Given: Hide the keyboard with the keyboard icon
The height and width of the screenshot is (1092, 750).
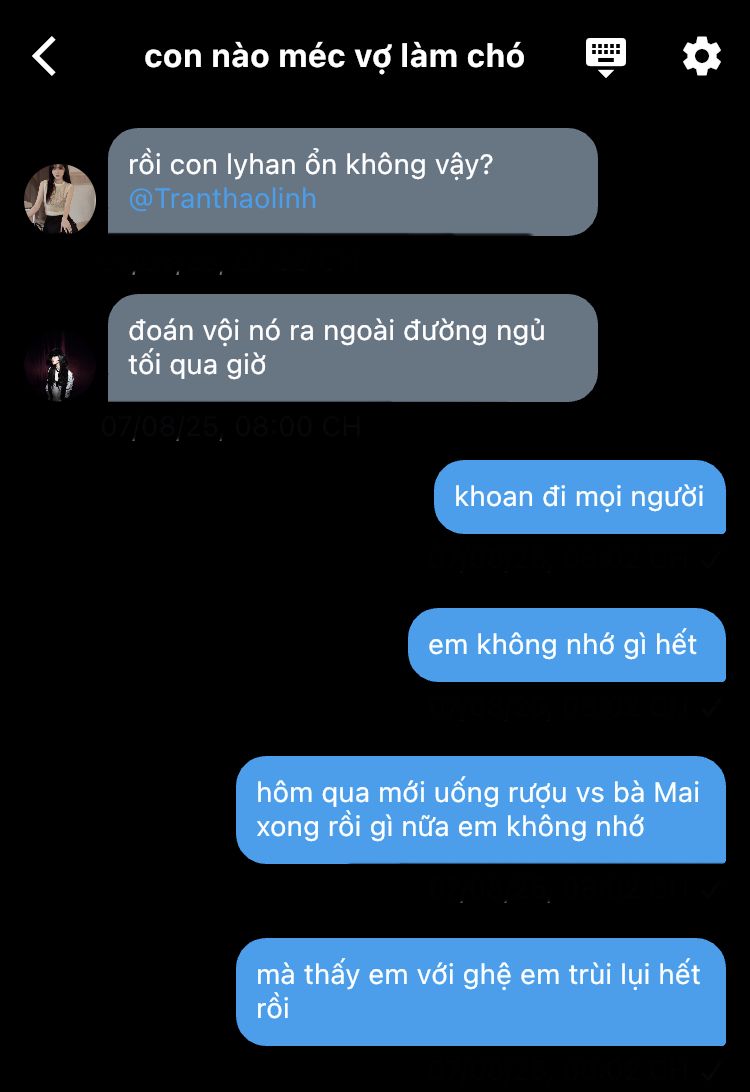Looking at the screenshot, I should point(605,56).
